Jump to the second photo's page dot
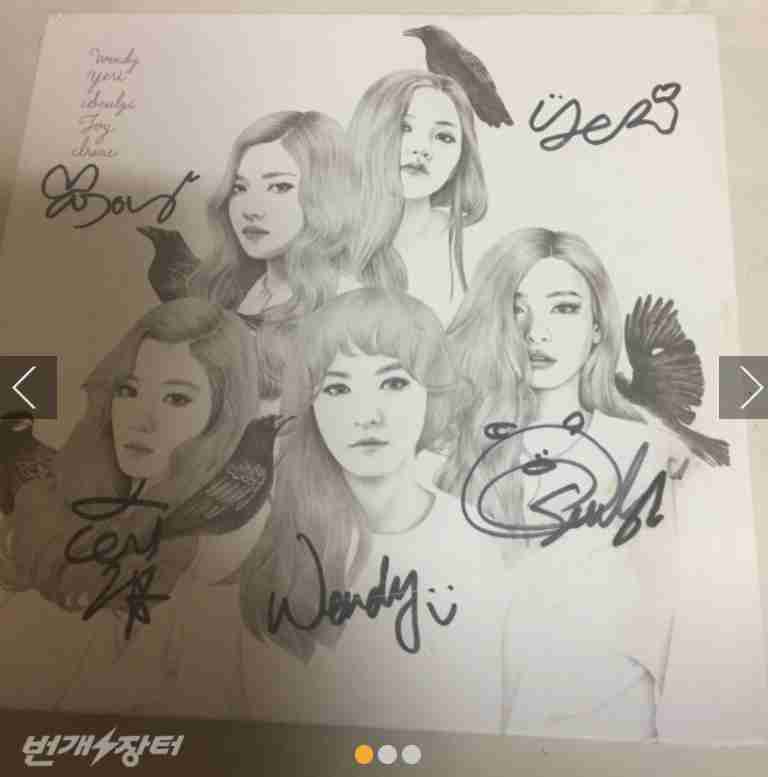 388,754
